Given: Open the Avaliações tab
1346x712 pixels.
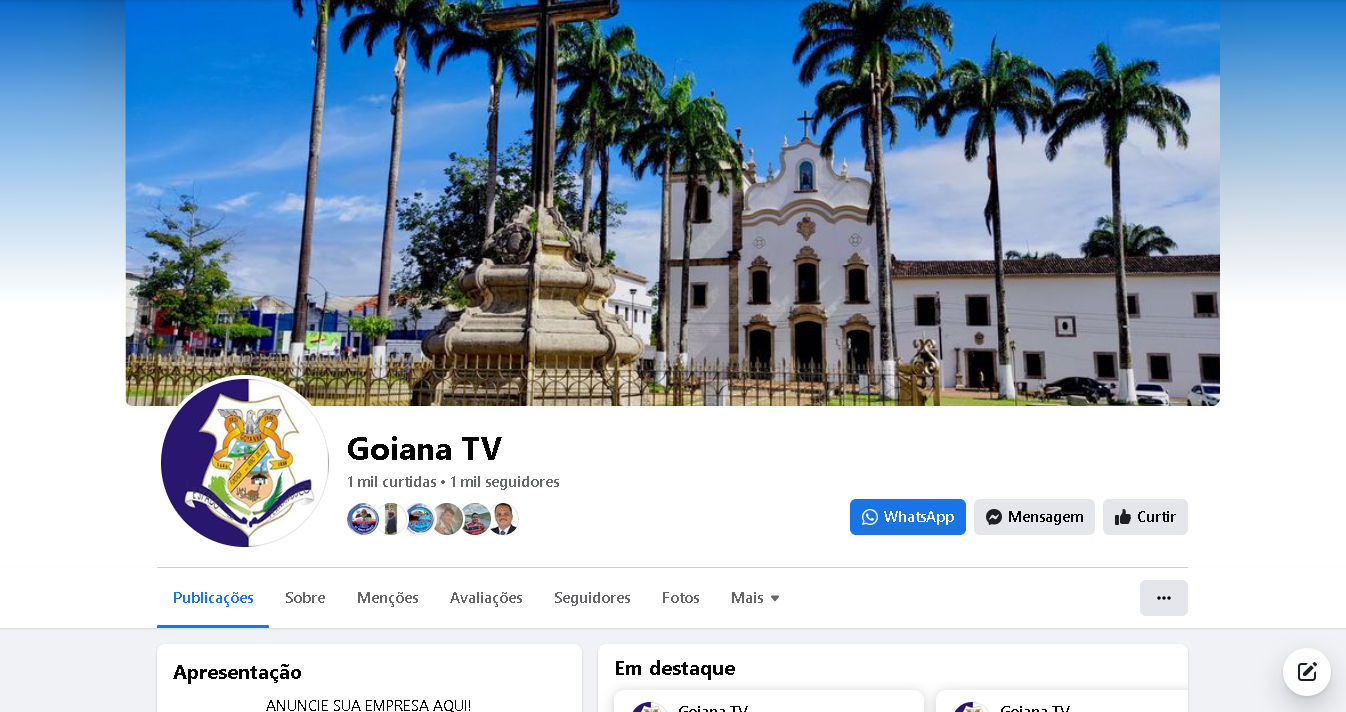Looking at the screenshot, I should point(486,598).
